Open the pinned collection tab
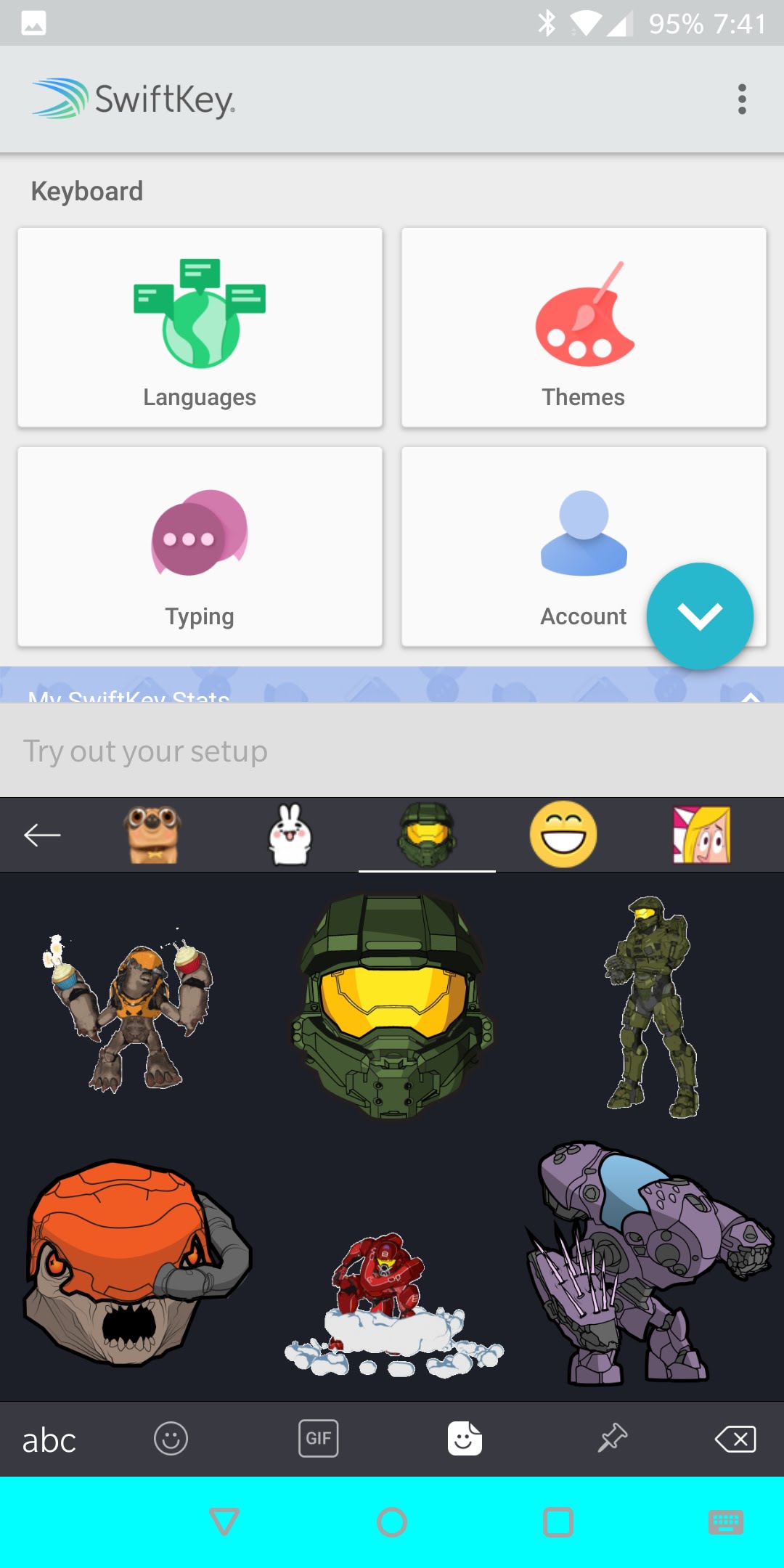The height and width of the screenshot is (1568, 784). click(x=612, y=1439)
